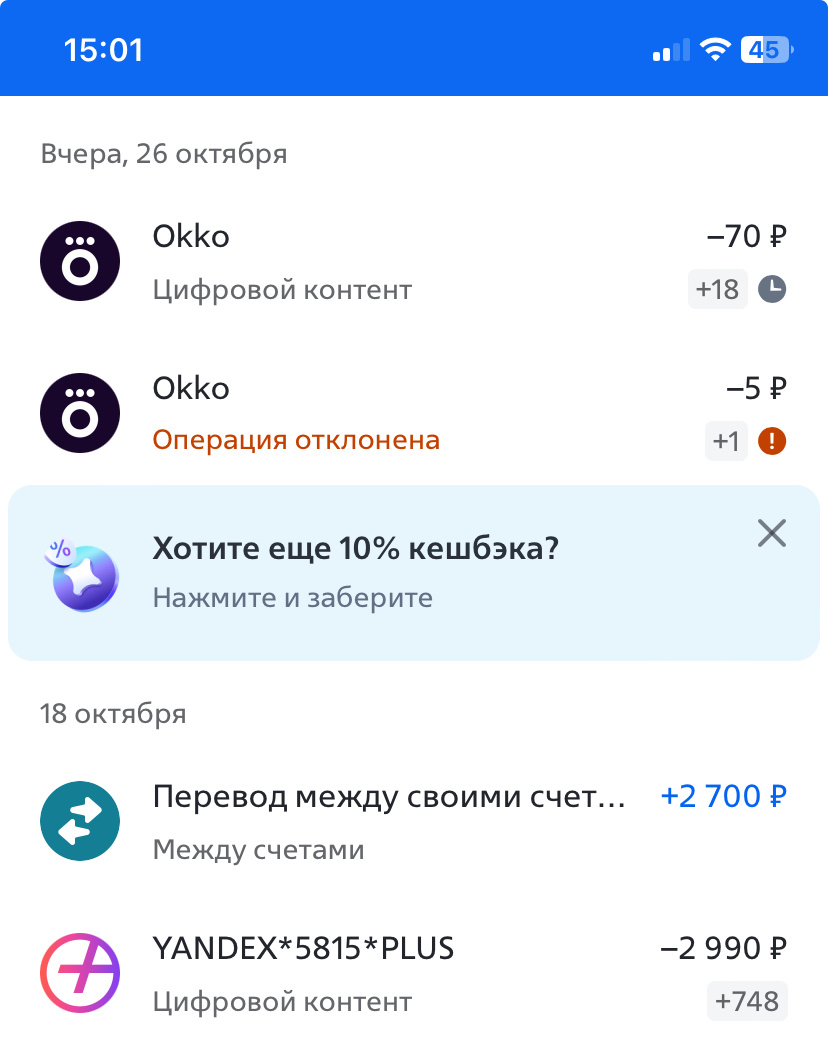Select the Yandex Plus transaction icon
This screenshot has width=828, height=1049.
point(79,972)
